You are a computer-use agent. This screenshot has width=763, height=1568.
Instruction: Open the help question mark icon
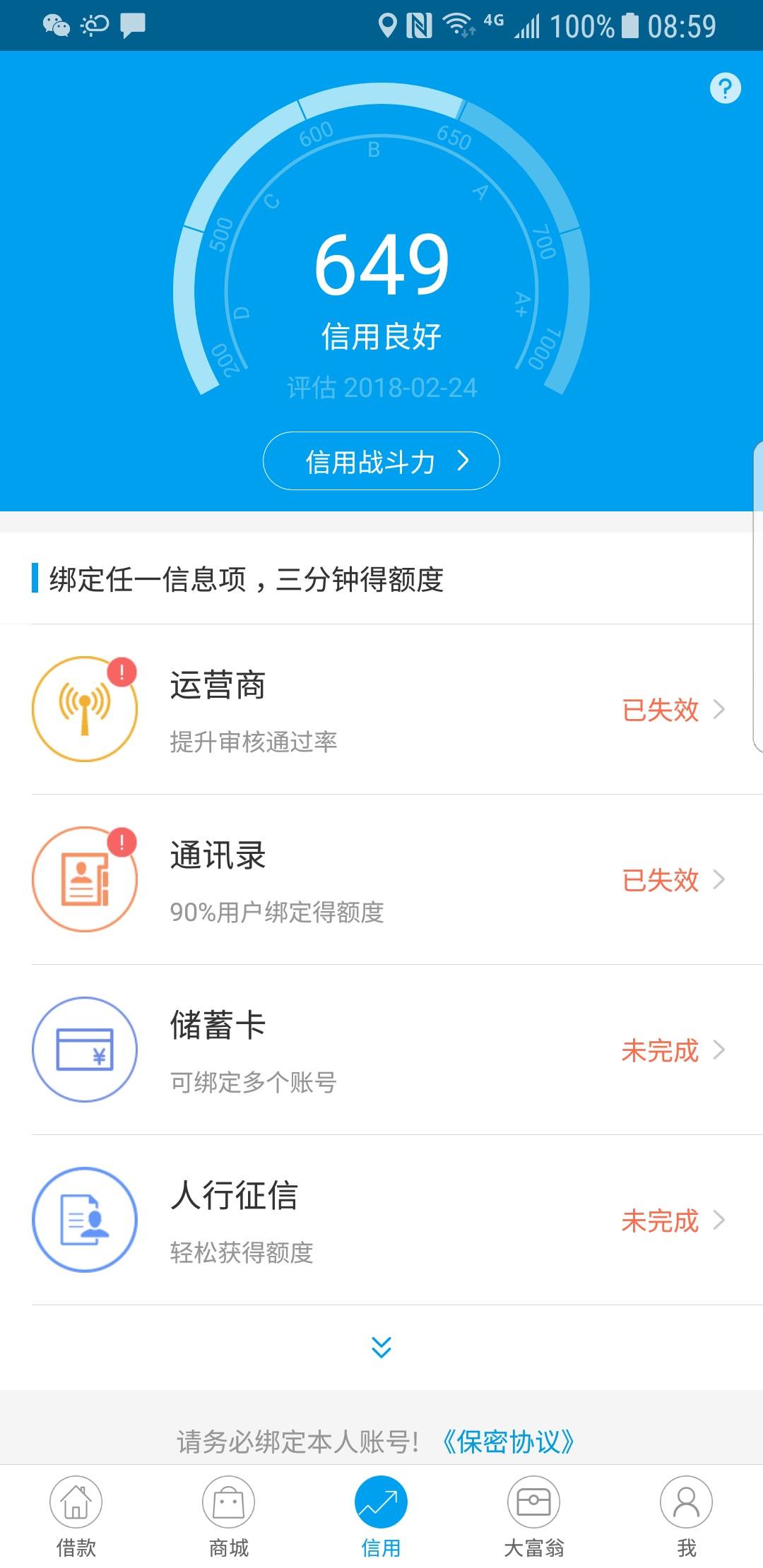point(725,89)
